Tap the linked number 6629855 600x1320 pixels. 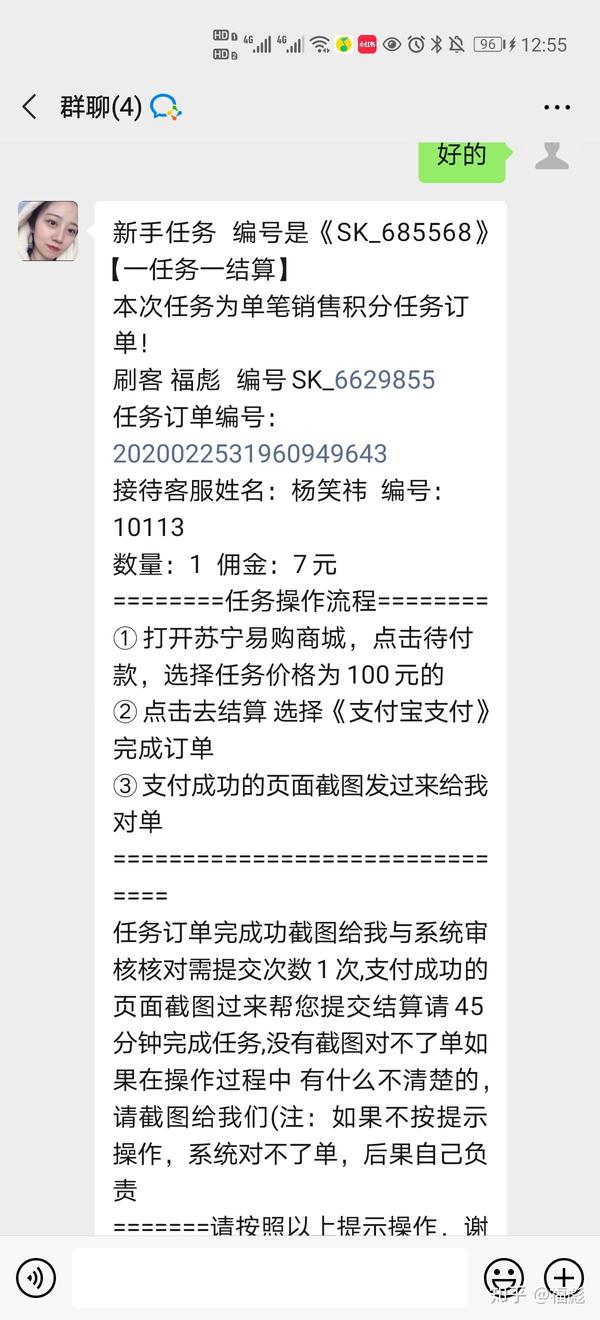[385, 380]
